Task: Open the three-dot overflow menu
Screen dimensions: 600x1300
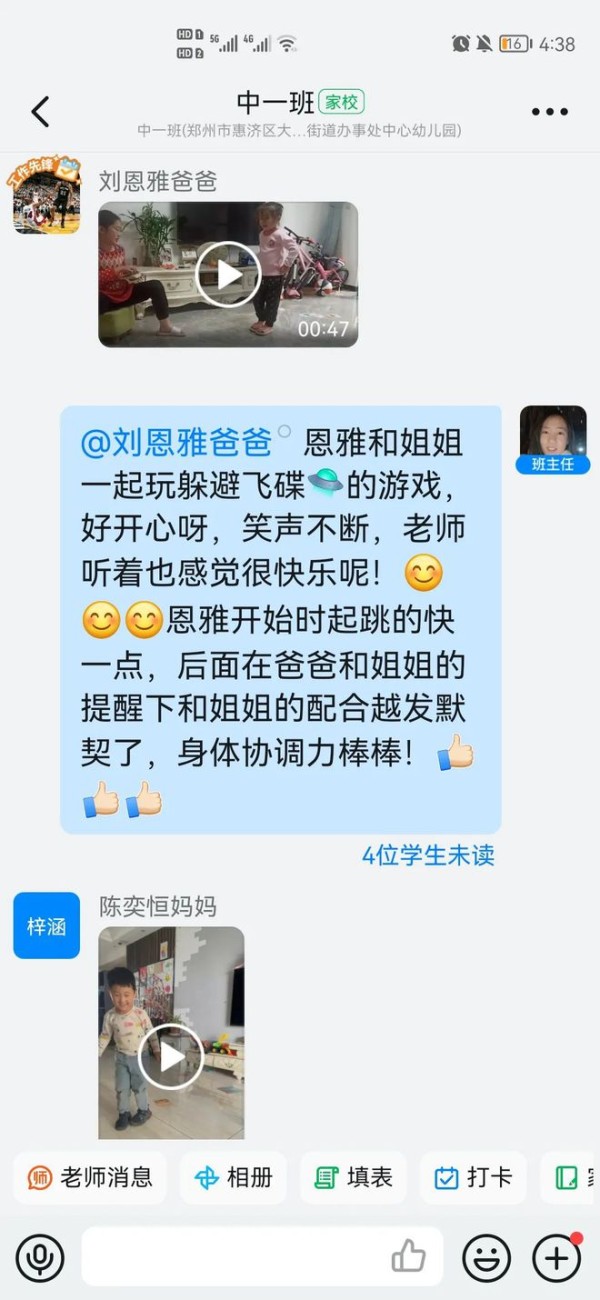Action: 549,112
